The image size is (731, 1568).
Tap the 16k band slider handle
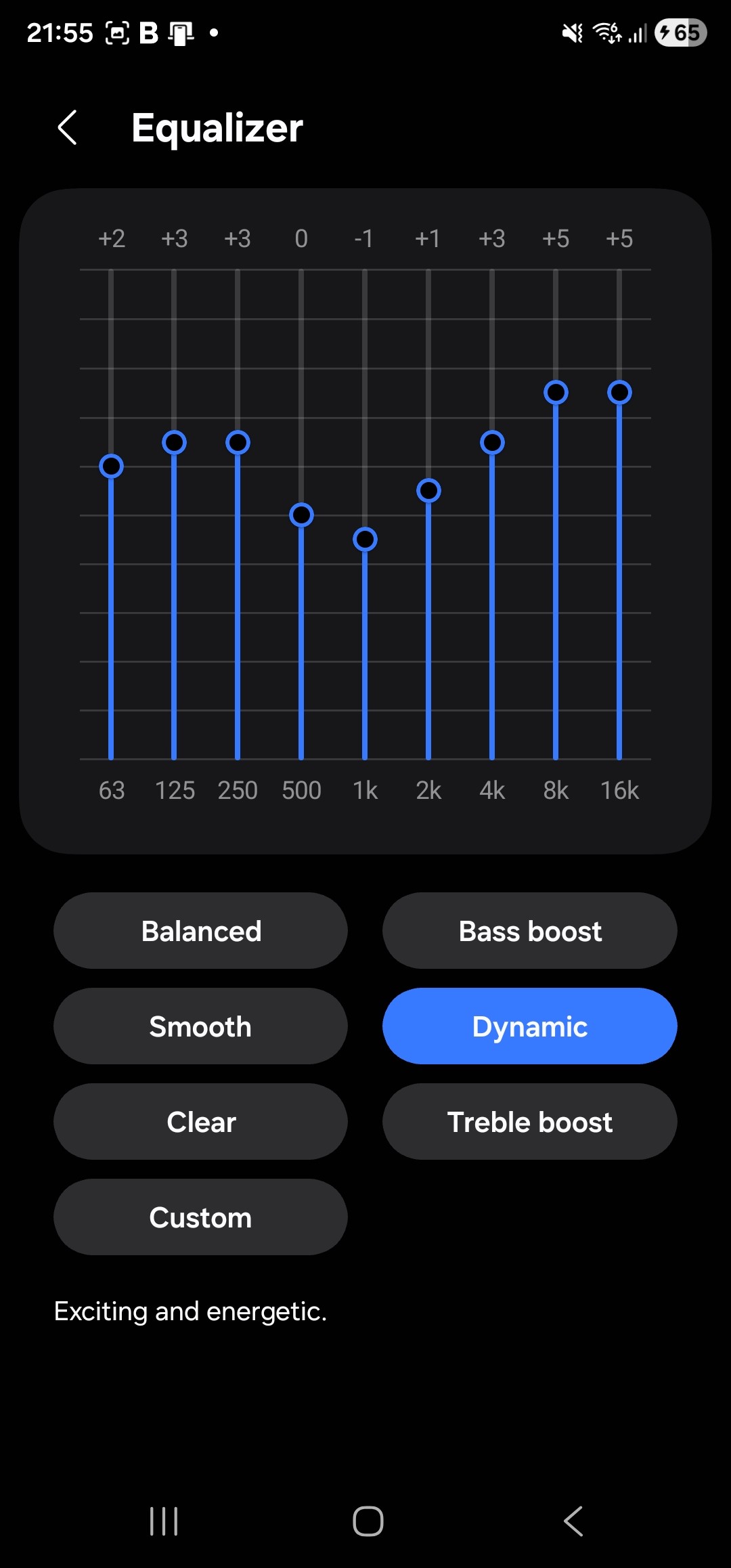point(619,392)
